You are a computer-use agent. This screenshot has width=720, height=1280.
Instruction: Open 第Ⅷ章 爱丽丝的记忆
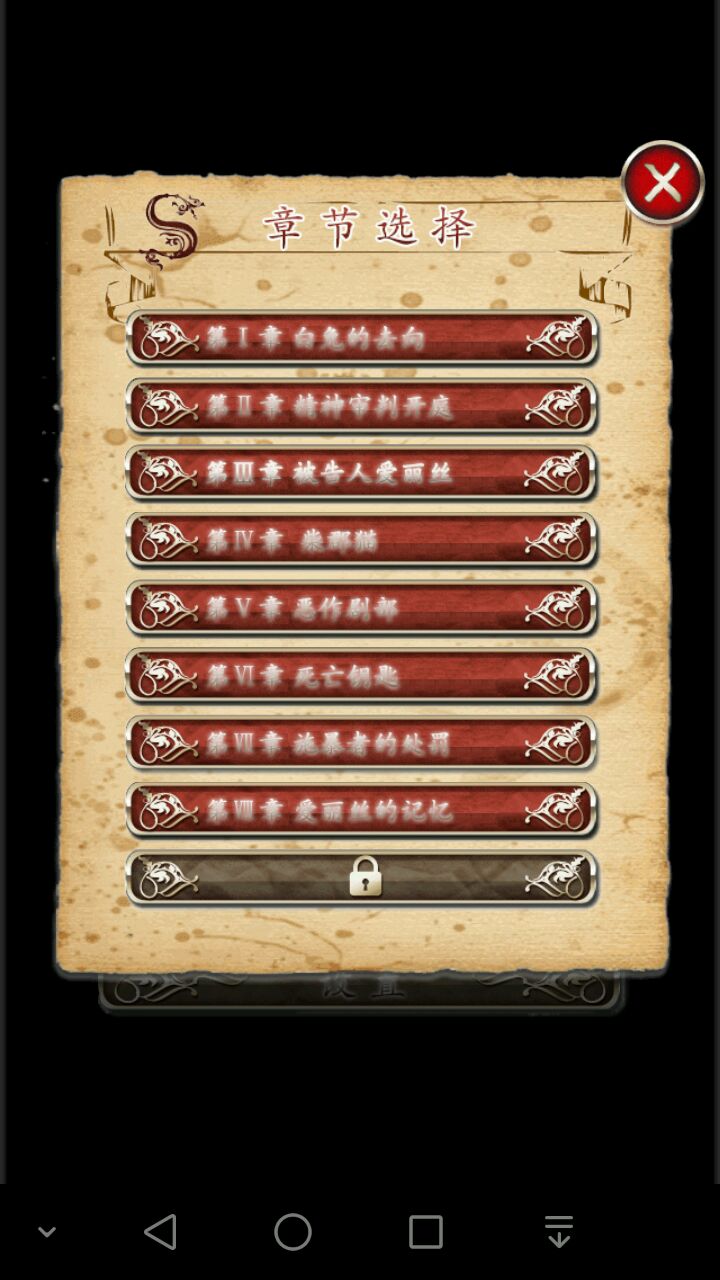pyautogui.click(x=361, y=811)
